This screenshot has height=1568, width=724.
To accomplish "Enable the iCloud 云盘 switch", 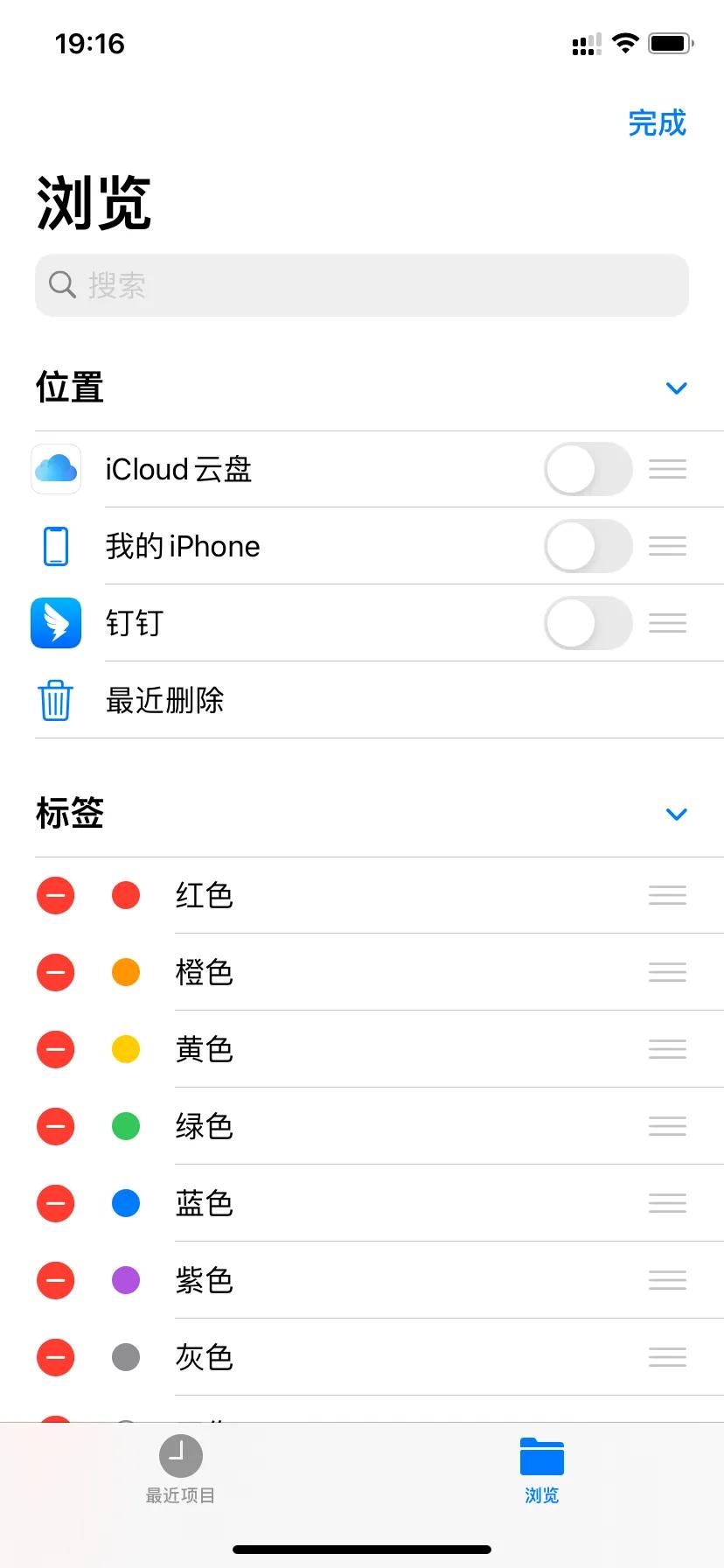I will point(588,469).
